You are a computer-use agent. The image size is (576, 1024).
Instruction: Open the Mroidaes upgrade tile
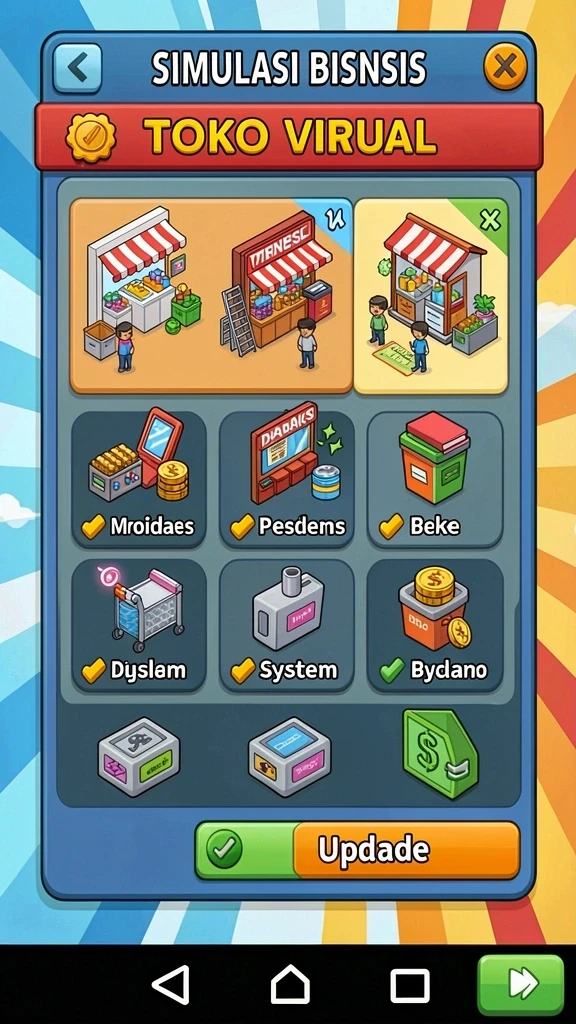[x=138, y=479]
